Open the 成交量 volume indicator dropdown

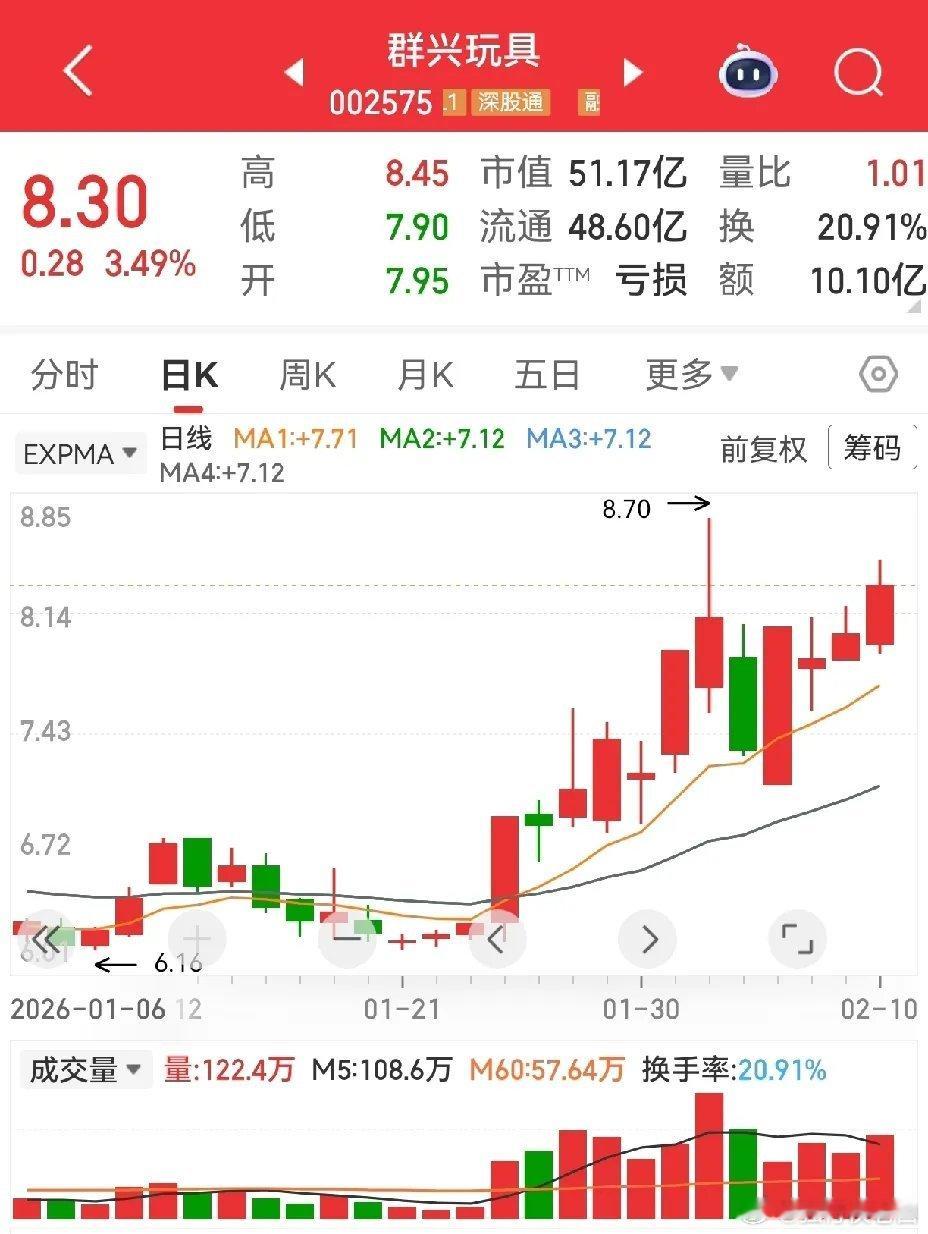85,1069
